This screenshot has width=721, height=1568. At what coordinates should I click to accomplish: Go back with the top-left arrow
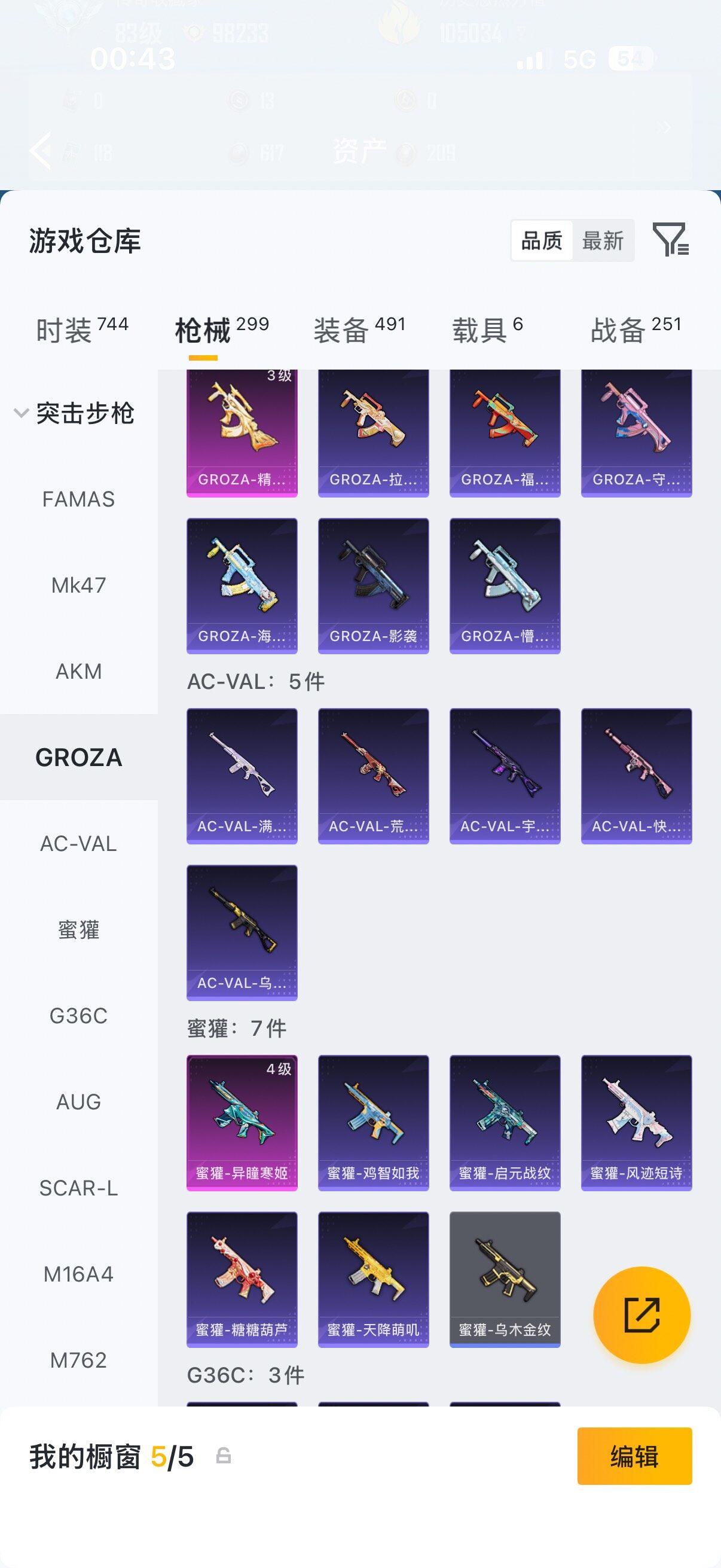[x=41, y=150]
